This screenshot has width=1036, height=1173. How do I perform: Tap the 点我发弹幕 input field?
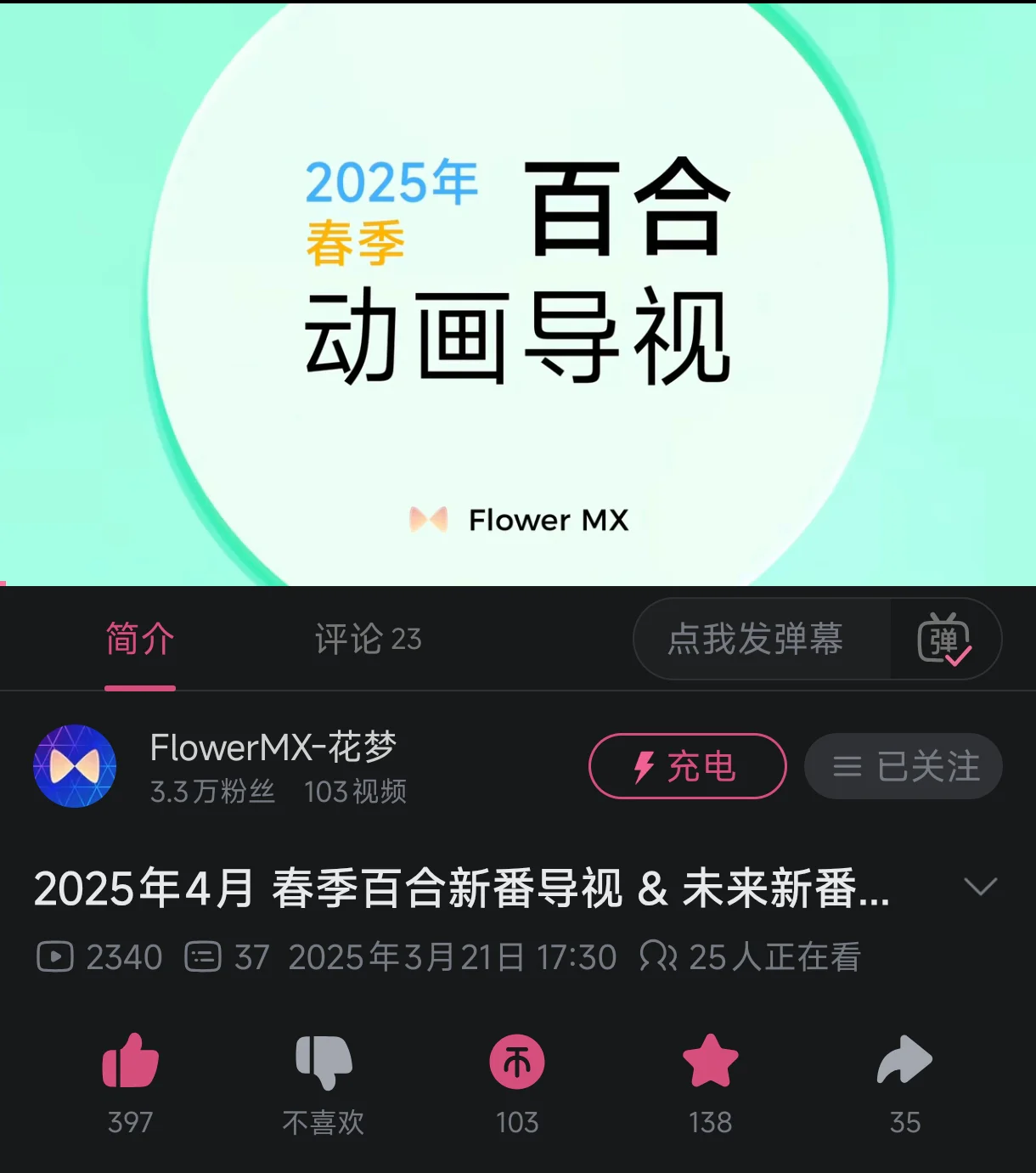click(756, 640)
